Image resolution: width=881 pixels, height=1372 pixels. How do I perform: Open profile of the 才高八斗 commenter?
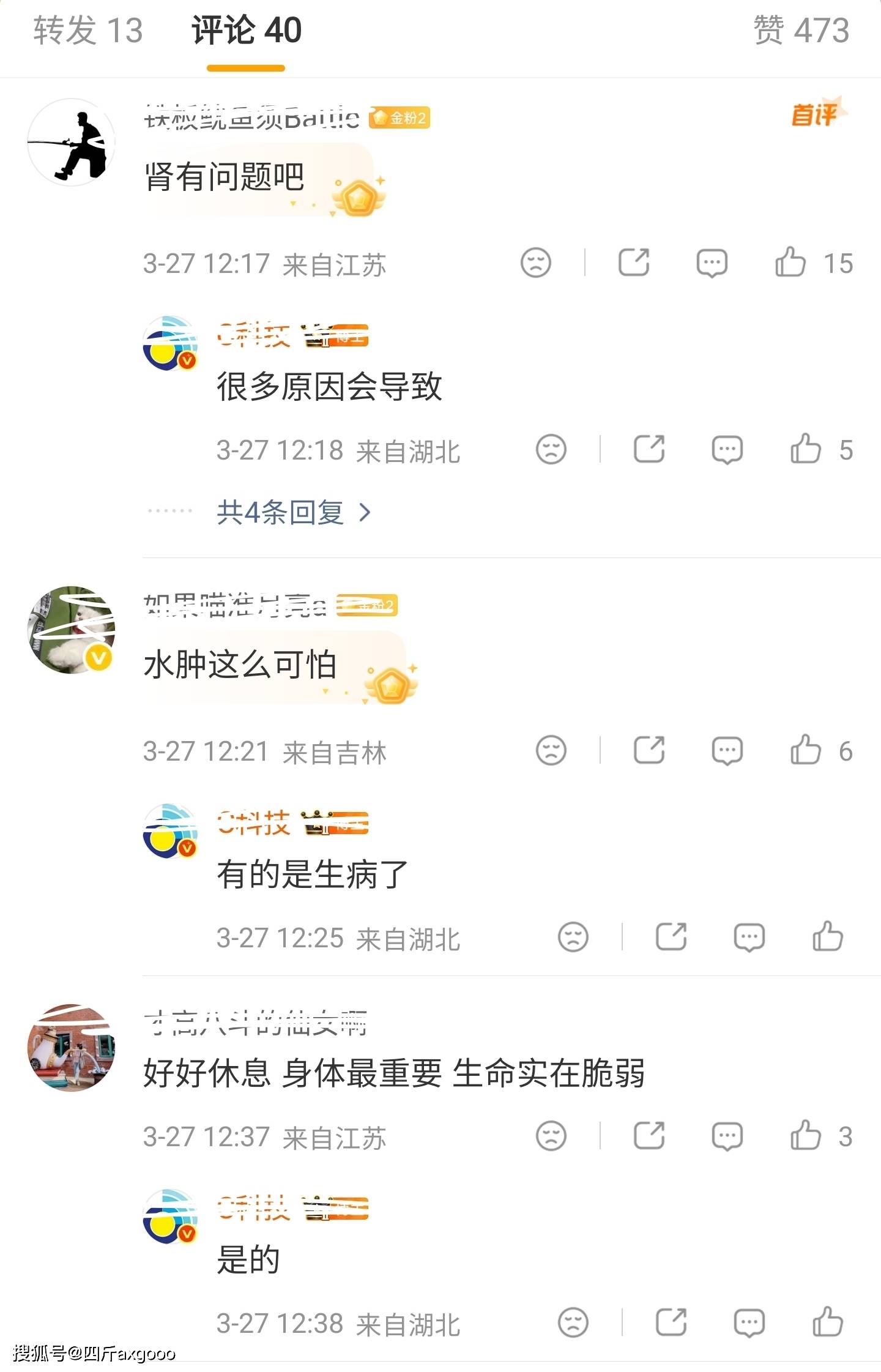click(72, 1048)
